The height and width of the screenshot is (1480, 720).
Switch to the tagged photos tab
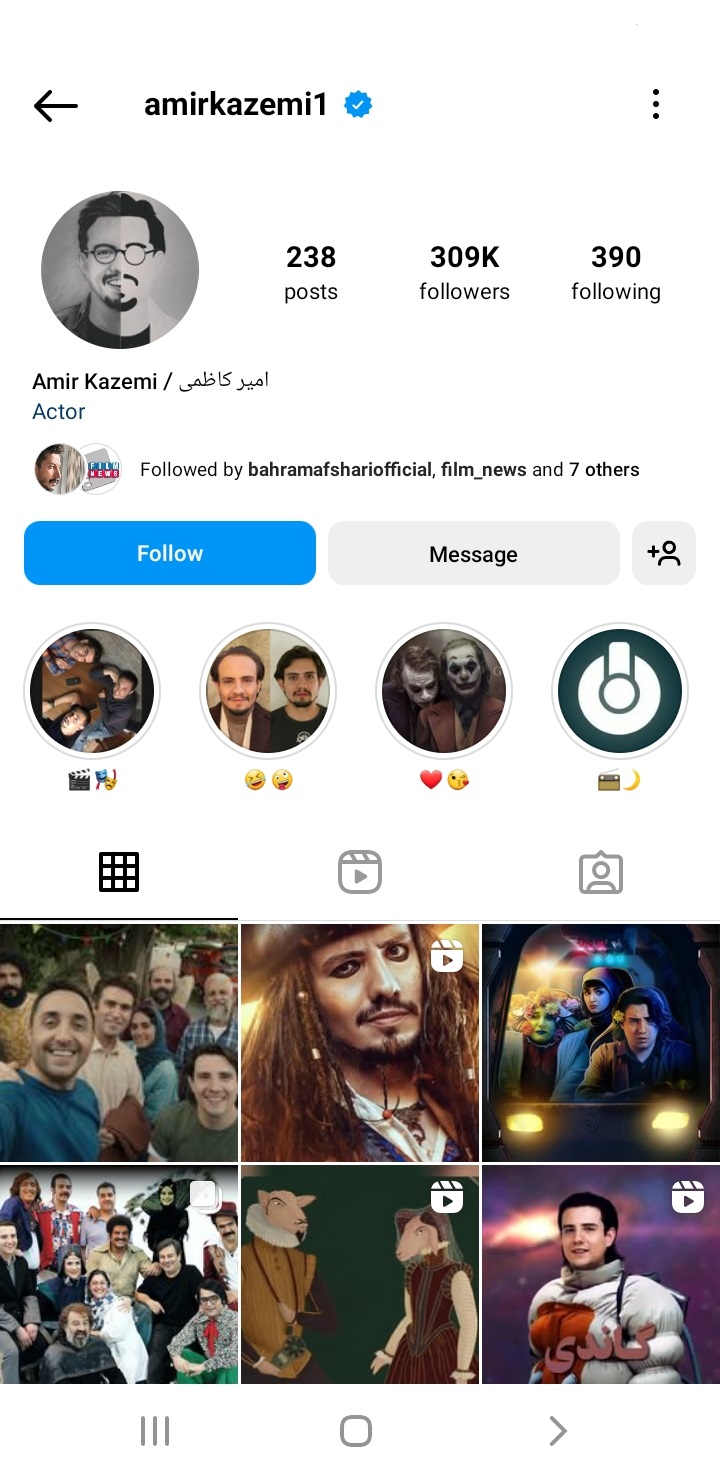click(x=600, y=872)
